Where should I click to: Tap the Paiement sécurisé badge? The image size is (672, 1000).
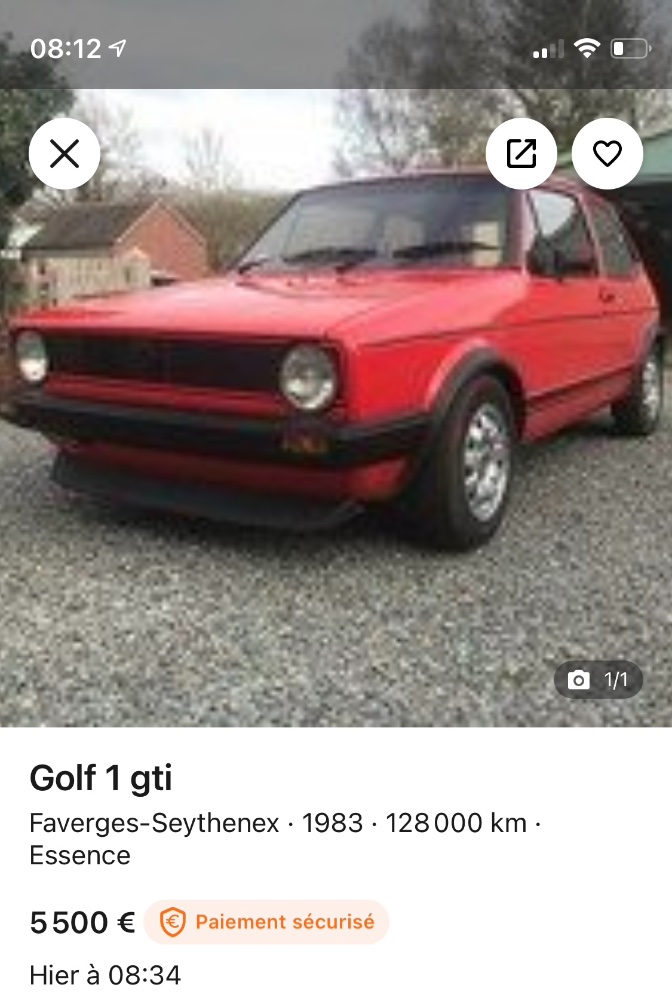[266, 922]
